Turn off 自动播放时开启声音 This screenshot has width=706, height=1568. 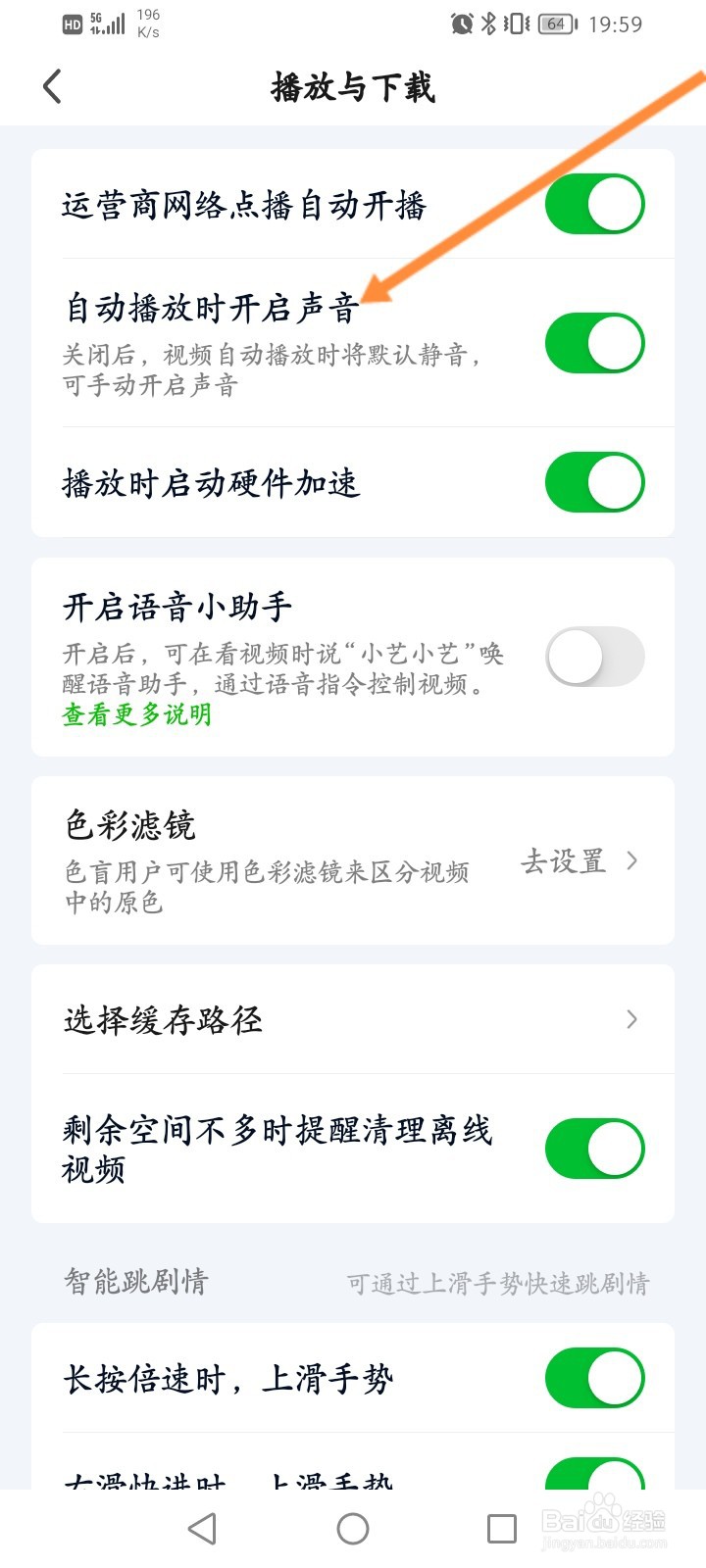(594, 343)
